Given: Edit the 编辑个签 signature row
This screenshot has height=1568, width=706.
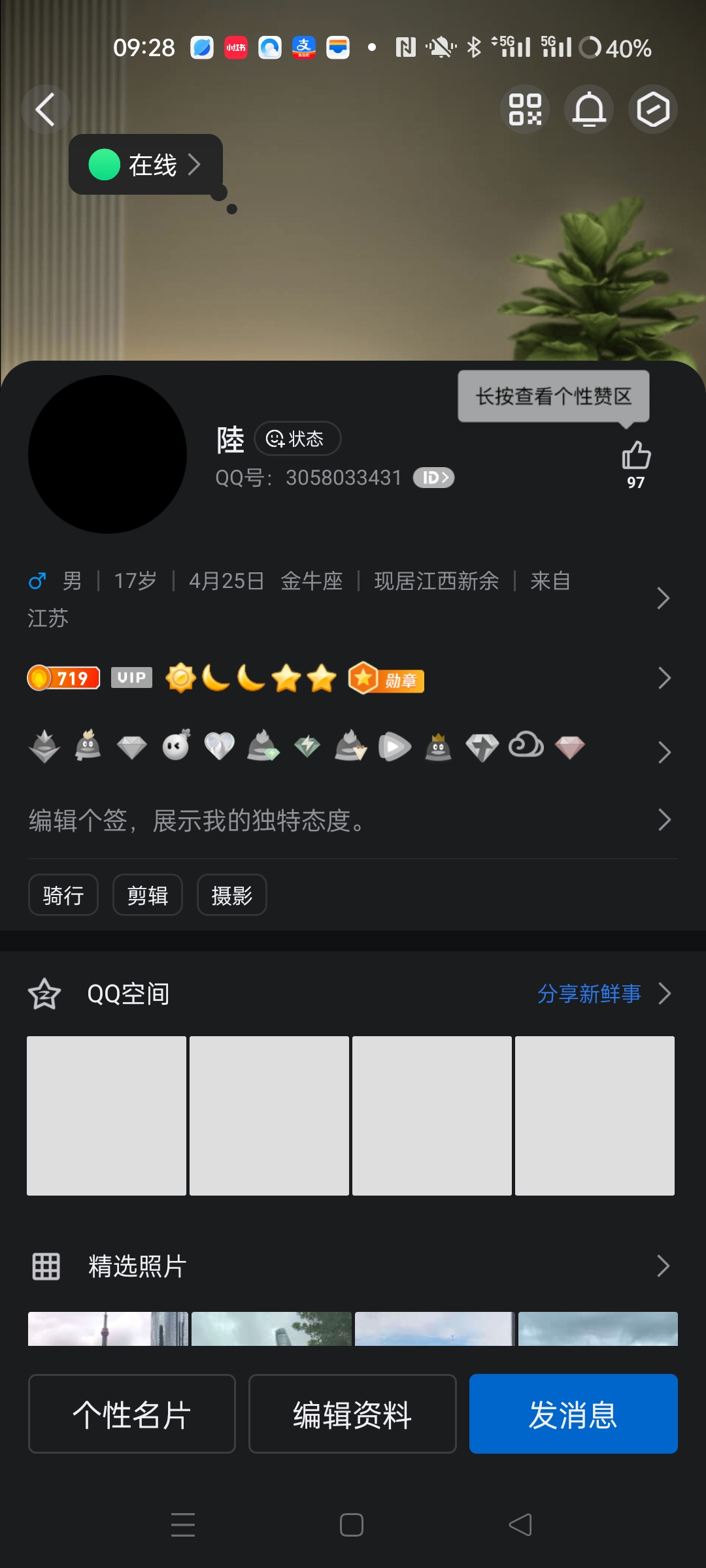Looking at the screenshot, I should 350,821.
